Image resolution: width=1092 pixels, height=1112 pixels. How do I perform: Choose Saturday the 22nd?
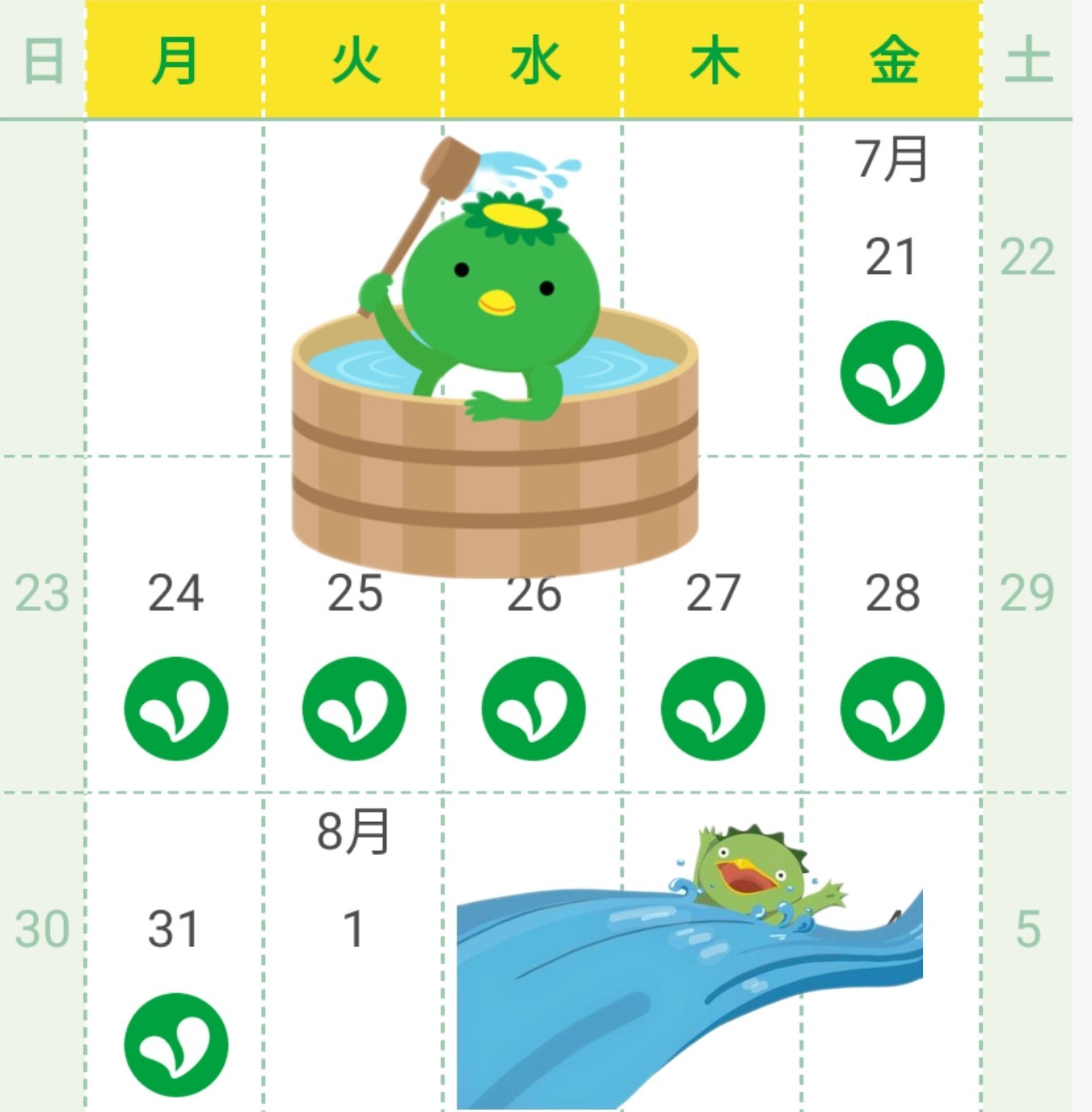coord(1027,259)
